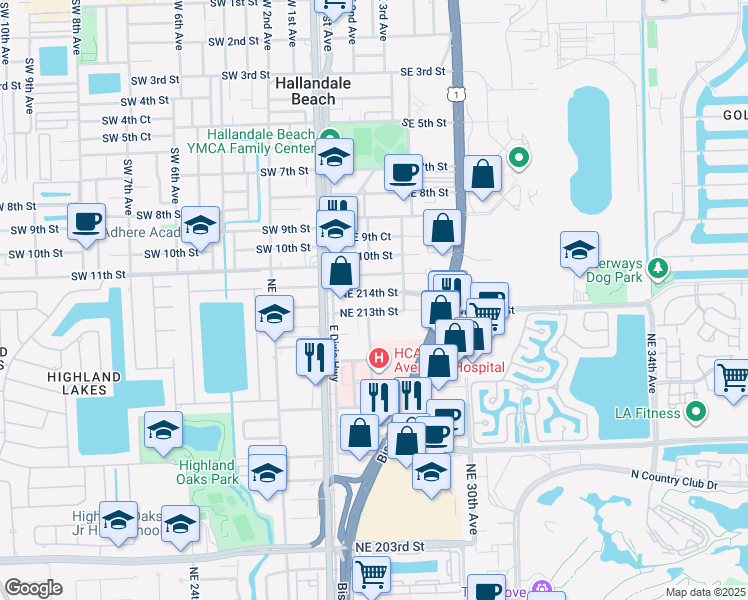
Task: Open the Hallandale Beach YMCA Family Center marker
Action: tap(334, 158)
